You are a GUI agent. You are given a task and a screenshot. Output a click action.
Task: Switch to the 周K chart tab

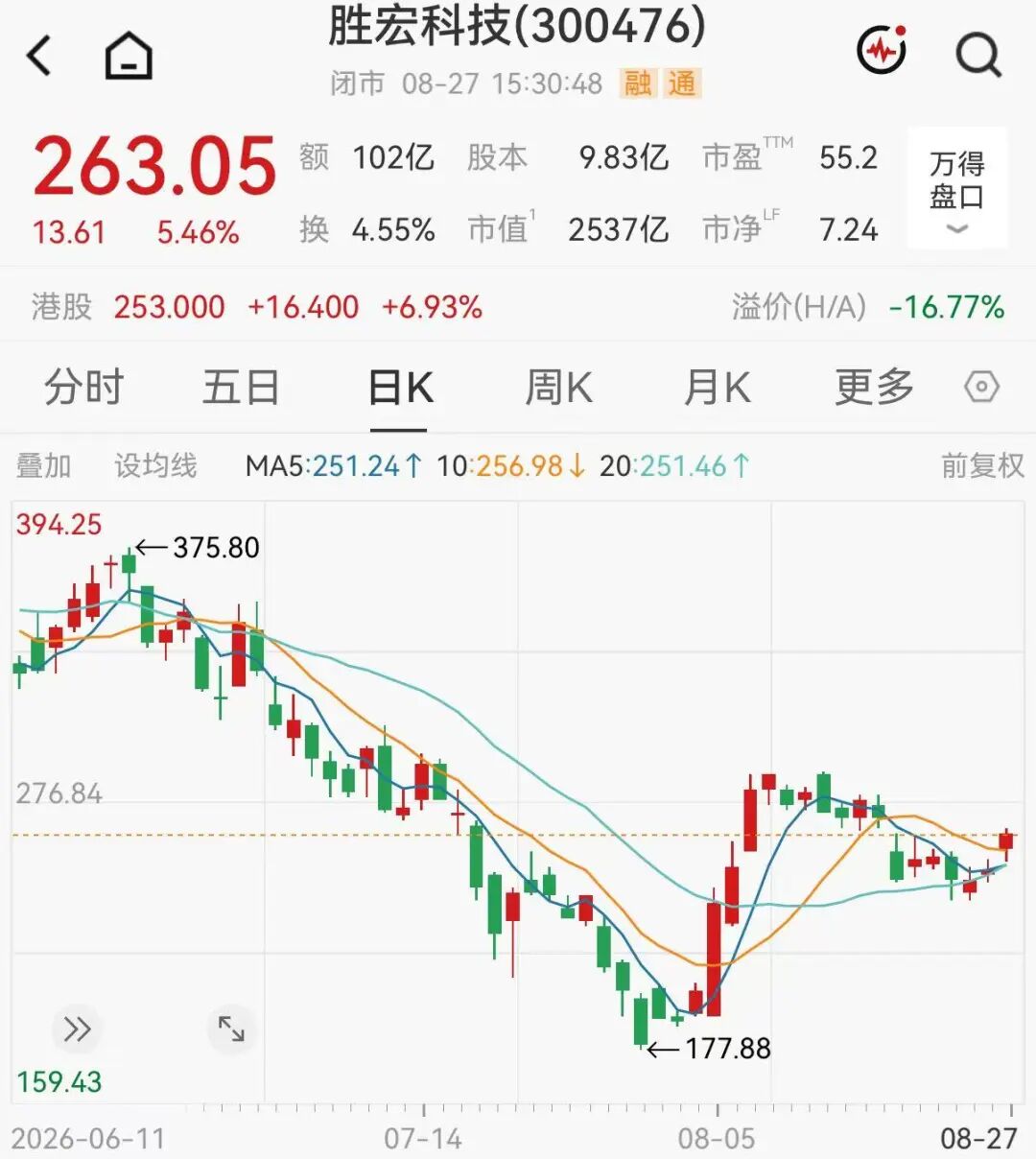pos(559,388)
